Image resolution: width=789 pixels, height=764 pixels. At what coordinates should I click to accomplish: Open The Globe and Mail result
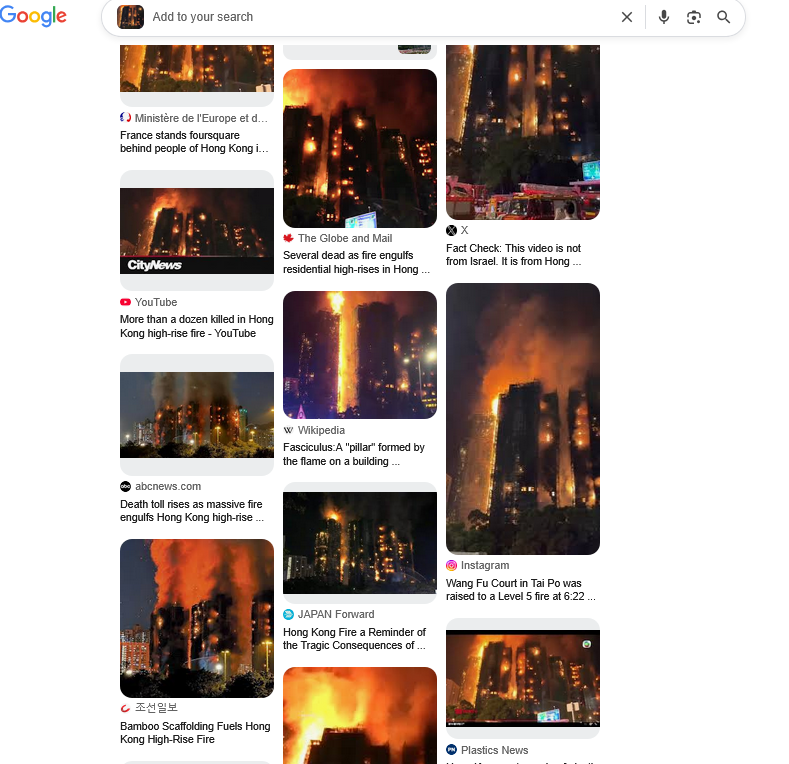coord(359,148)
